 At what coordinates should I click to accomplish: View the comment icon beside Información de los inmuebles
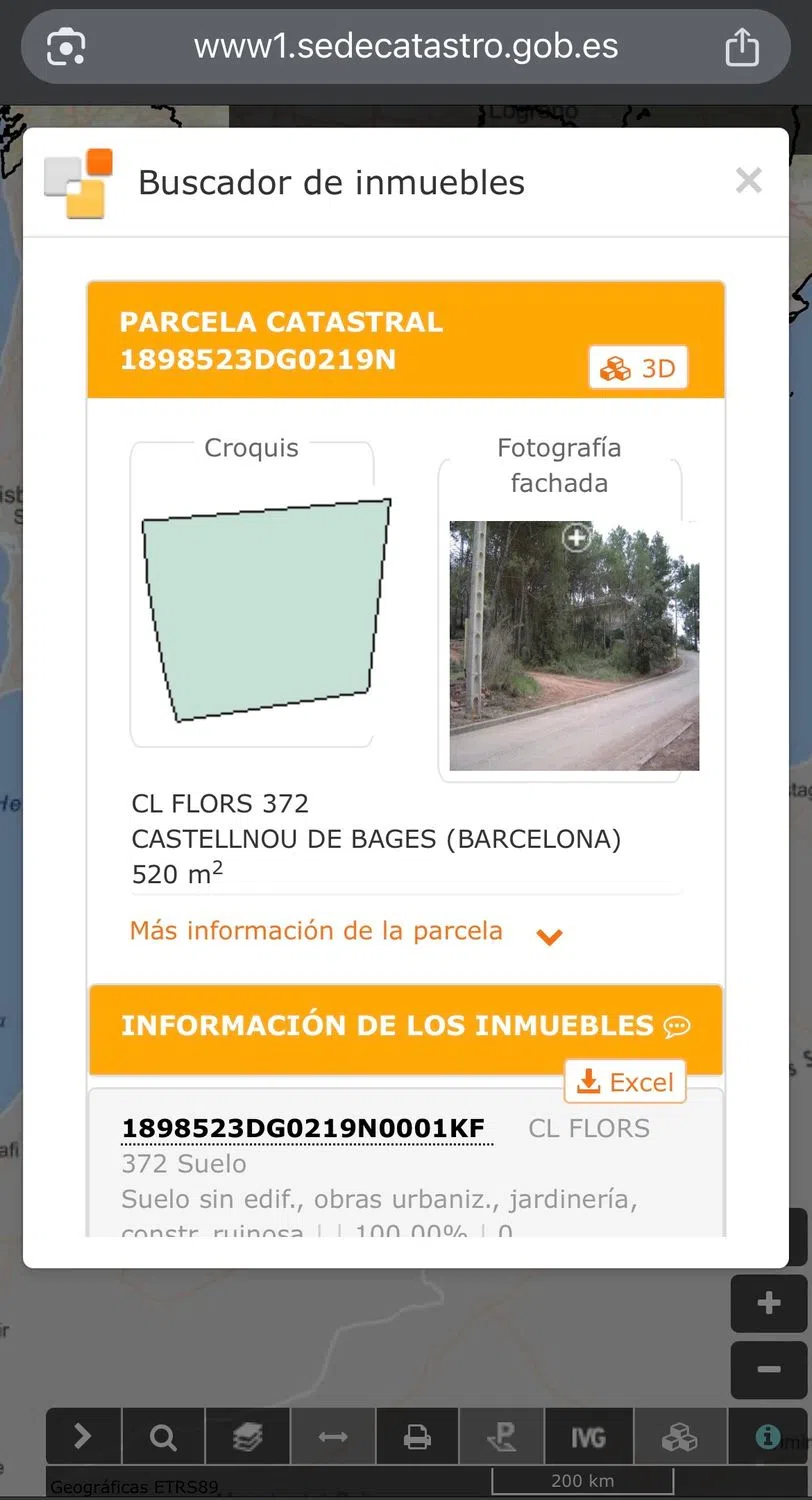point(677,1026)
